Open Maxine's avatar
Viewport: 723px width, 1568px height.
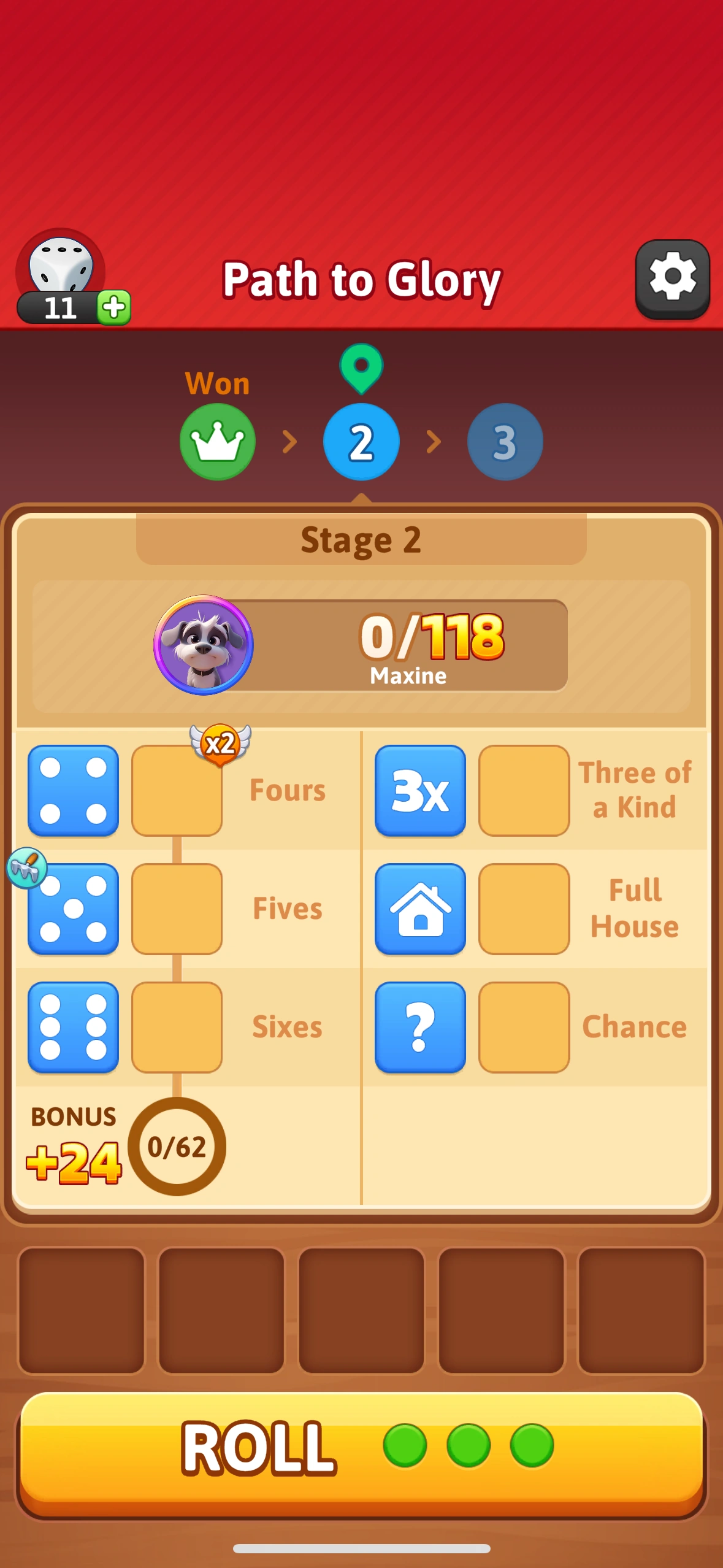coord(204,645)
